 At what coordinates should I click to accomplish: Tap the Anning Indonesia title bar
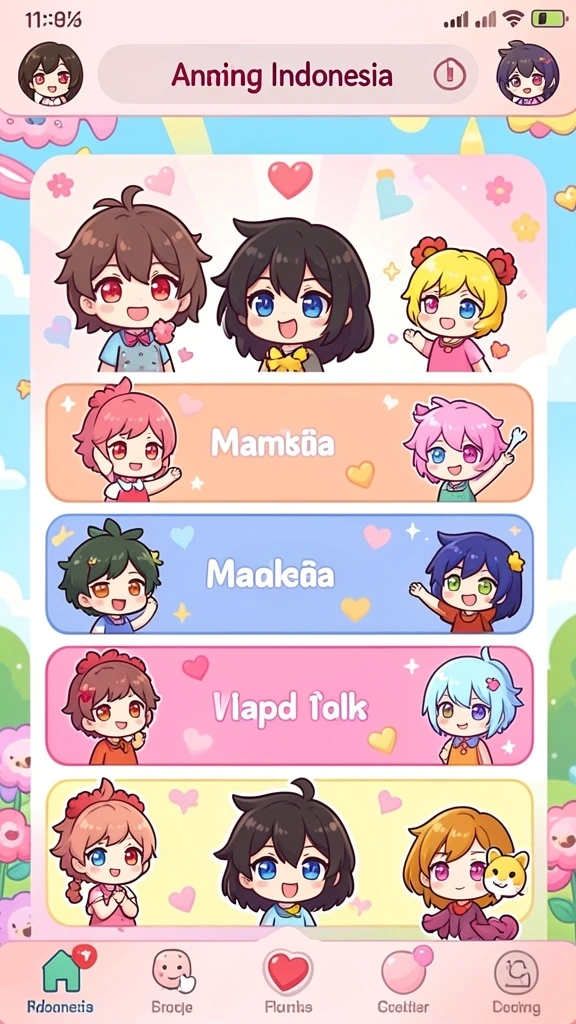(288, 74)
